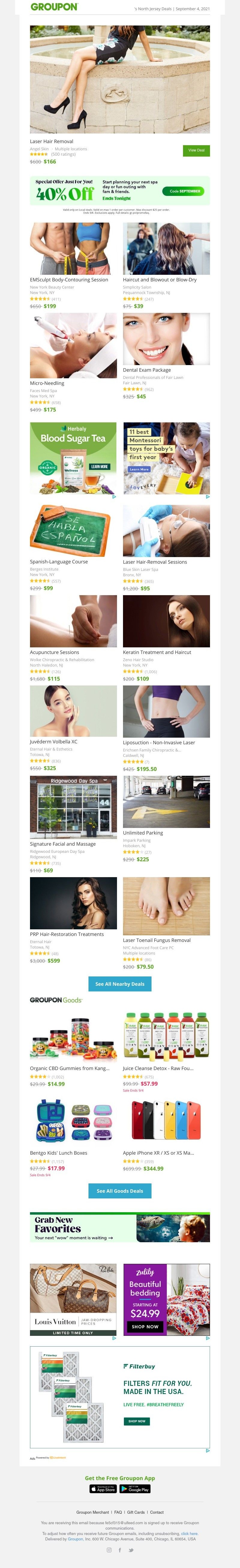This screenshot has width=240, height=1568.
Task: Open Groupon's Instagram icon
Action: click(x=109, y=1550)
